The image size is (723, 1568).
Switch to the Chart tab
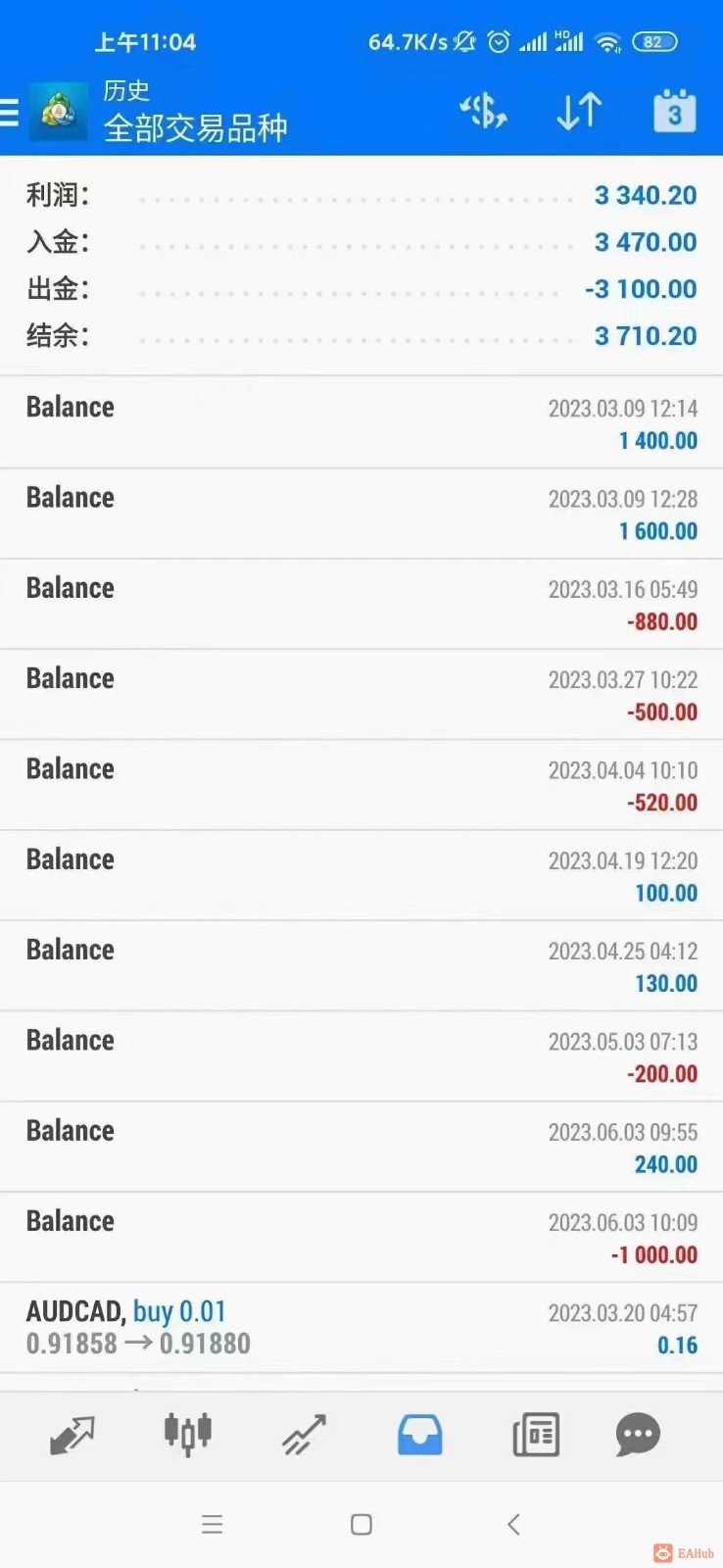(x=188, y=1435)
